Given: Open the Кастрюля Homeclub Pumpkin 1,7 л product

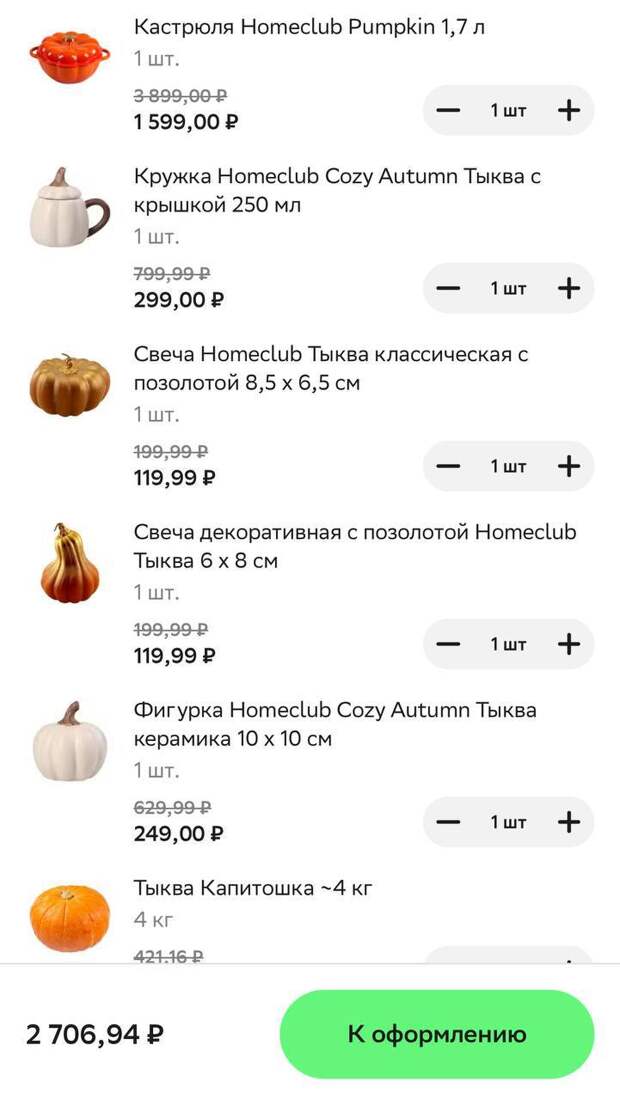Looking at the screenshot, I should (309, 27).
